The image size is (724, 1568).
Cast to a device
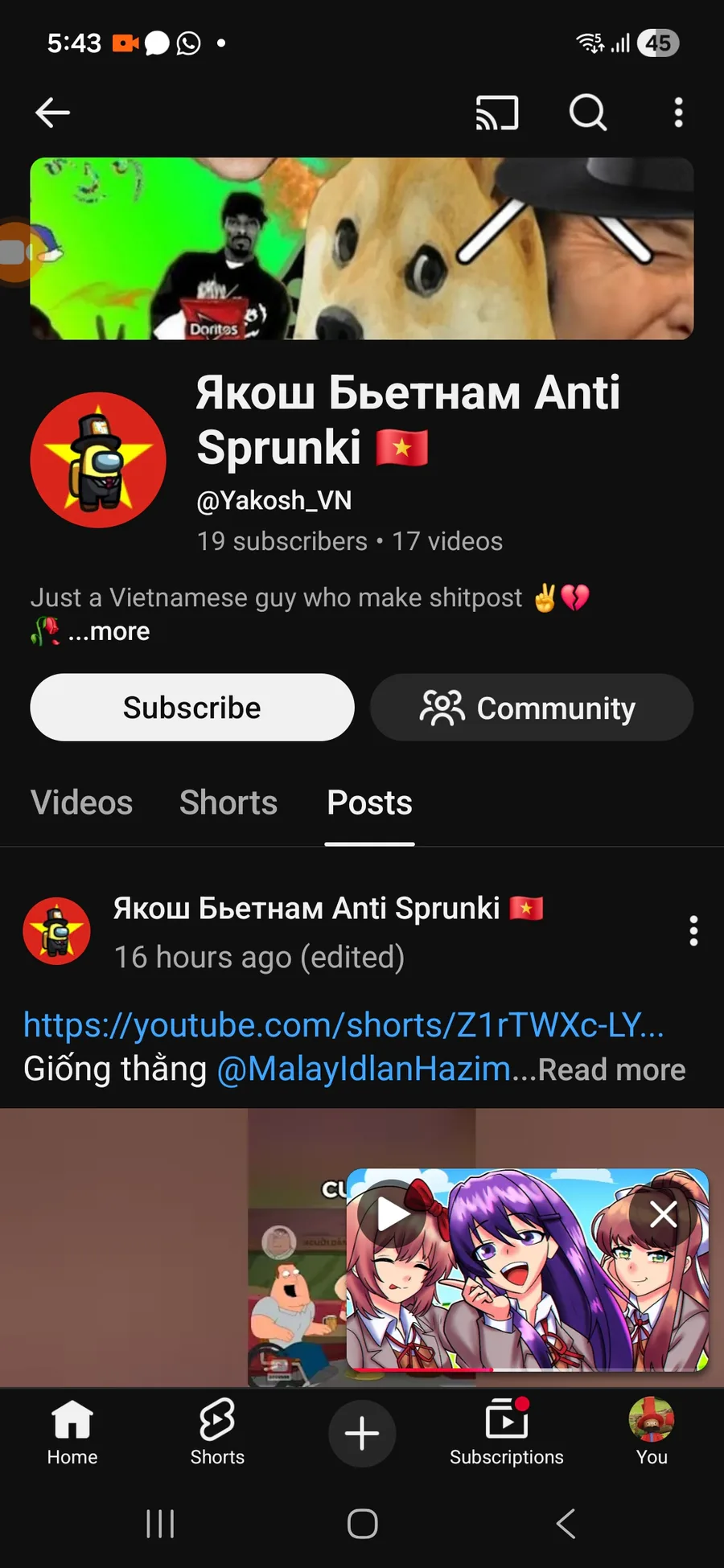tap(496, 113)
